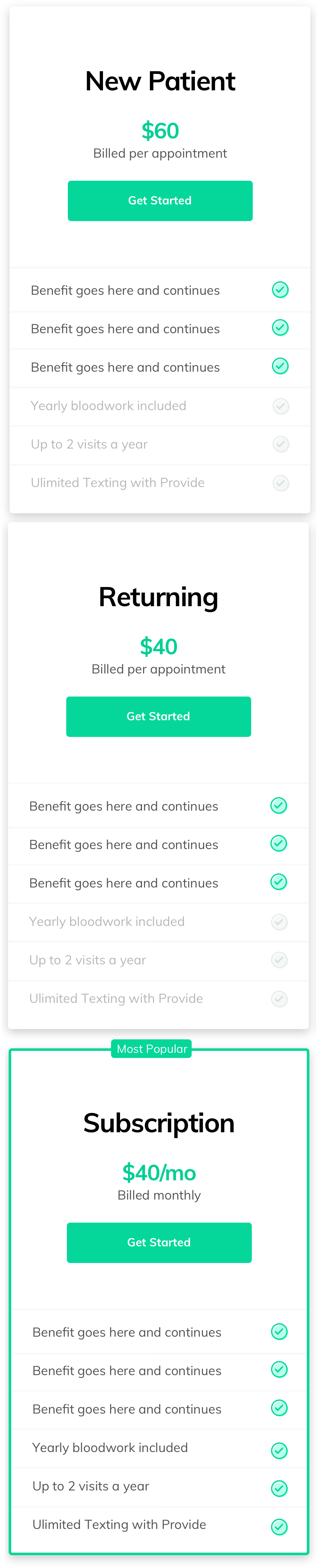This screenshot has width=319, height=1568.
Task: Choose Get Started on the Returning plan
Action: [x=158, y=716]
